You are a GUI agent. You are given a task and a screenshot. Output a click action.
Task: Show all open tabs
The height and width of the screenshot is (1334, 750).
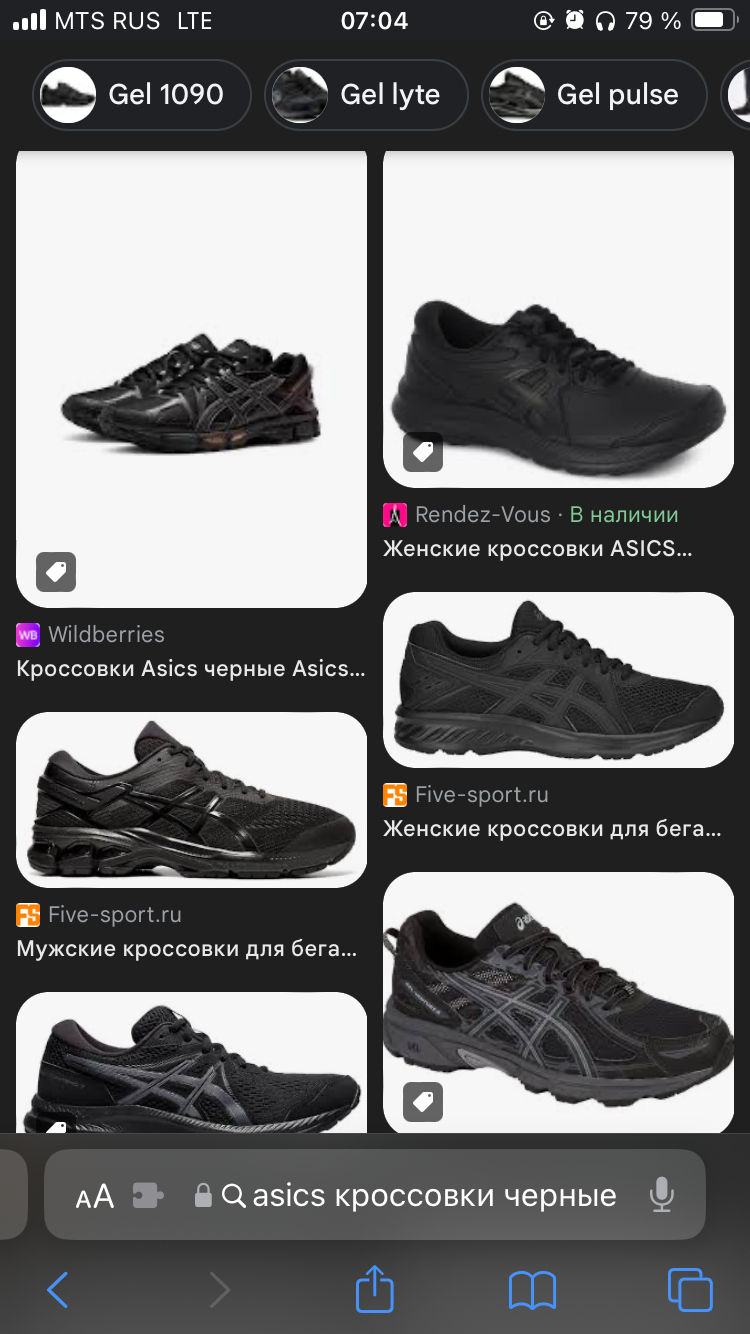point(690,1290)
